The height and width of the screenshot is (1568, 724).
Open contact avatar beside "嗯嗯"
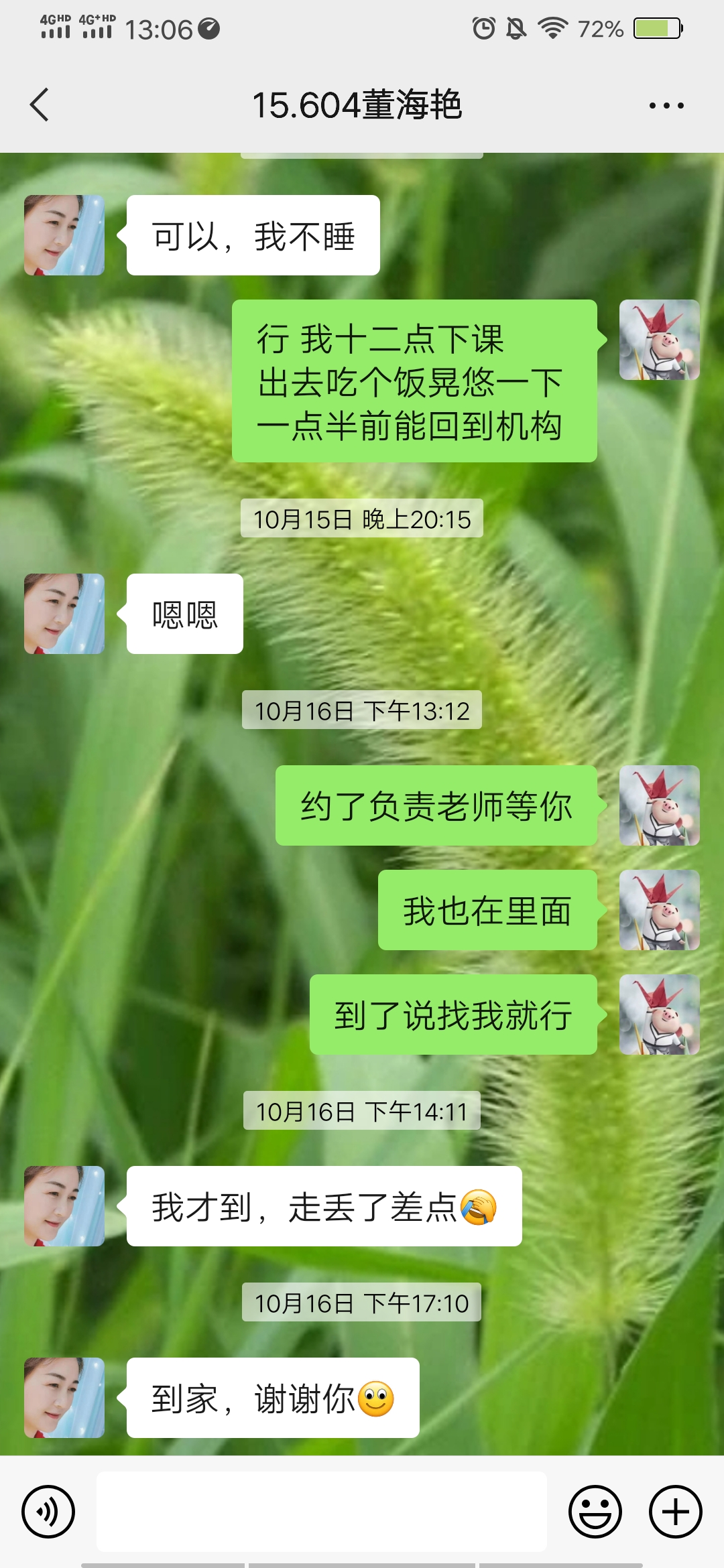64,614
